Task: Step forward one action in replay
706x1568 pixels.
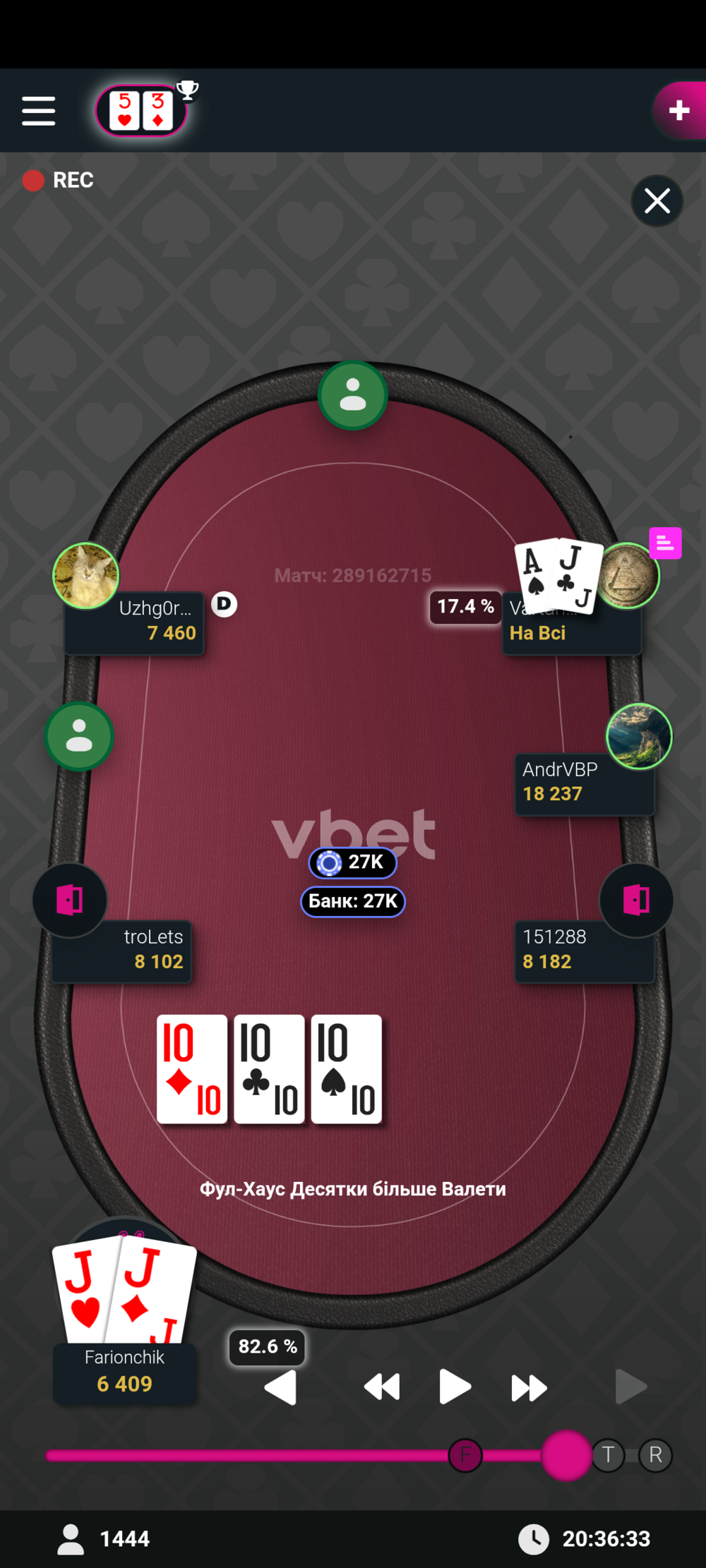Action: (631, 1387)
